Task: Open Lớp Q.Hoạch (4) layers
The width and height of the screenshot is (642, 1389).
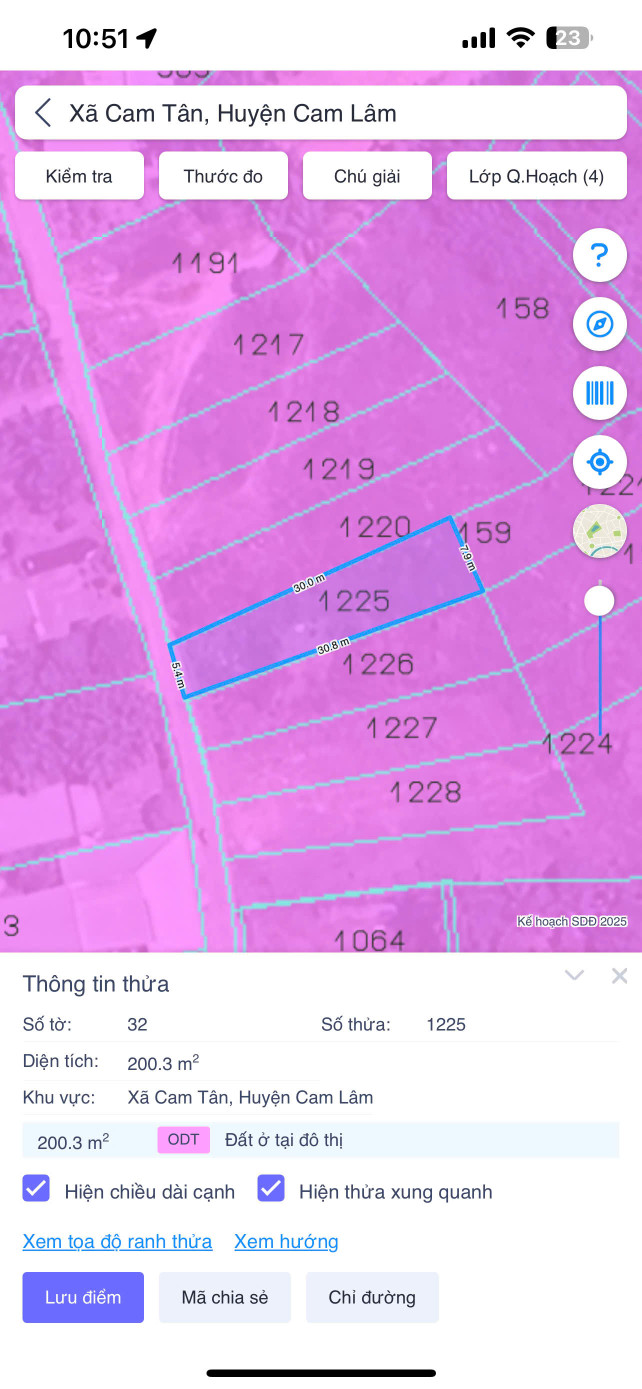Action: pyautogui.click(x=536, y=177)
